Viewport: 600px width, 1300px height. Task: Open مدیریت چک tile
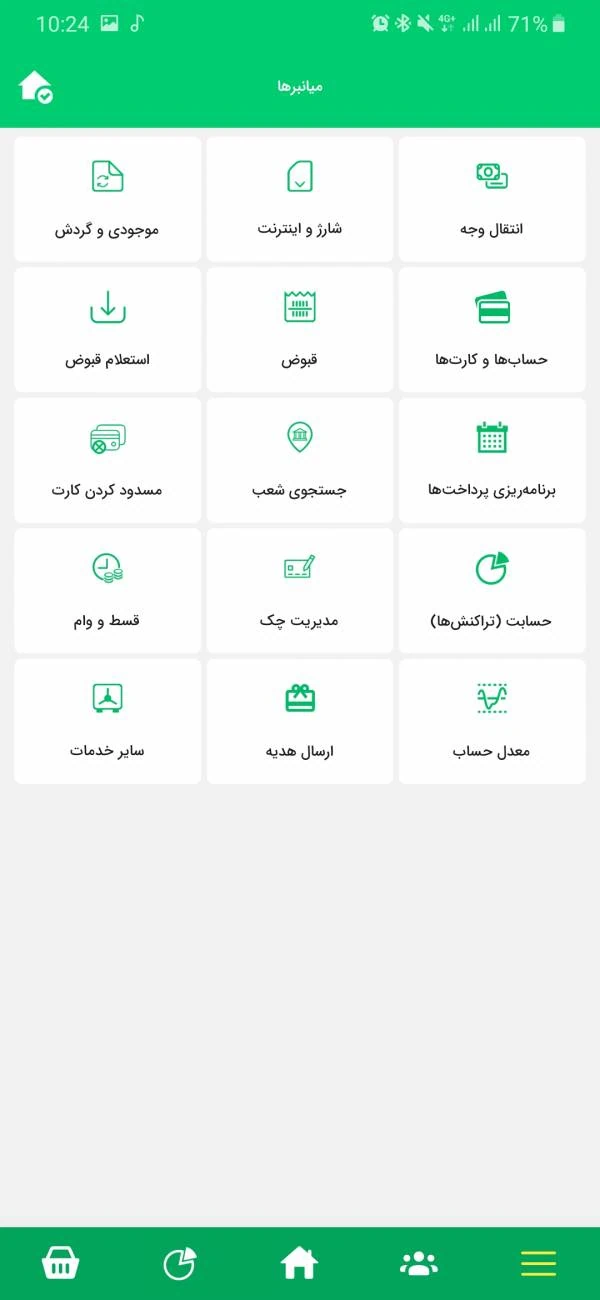[300, 590]
